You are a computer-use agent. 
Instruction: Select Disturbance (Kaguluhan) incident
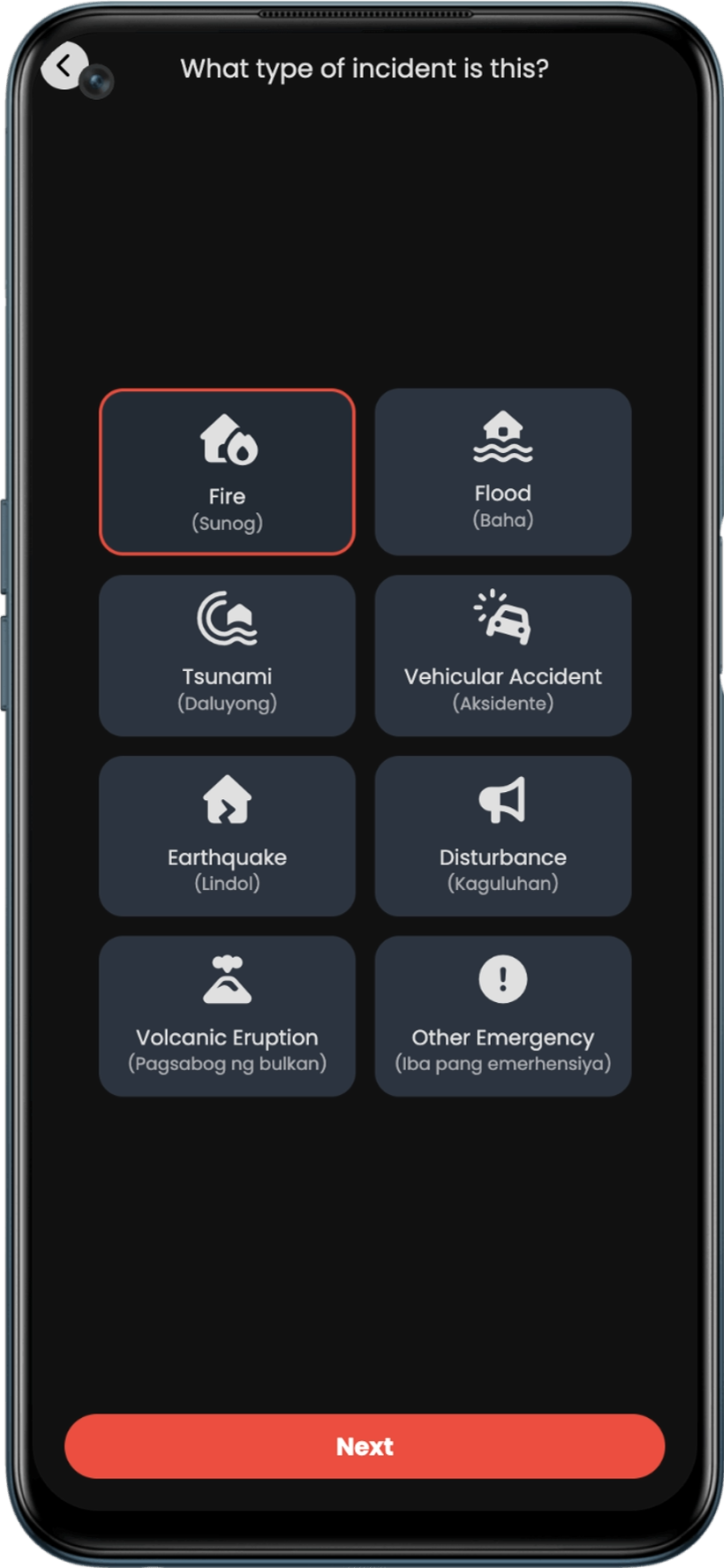pyautogui.click(x=503, y=836)
